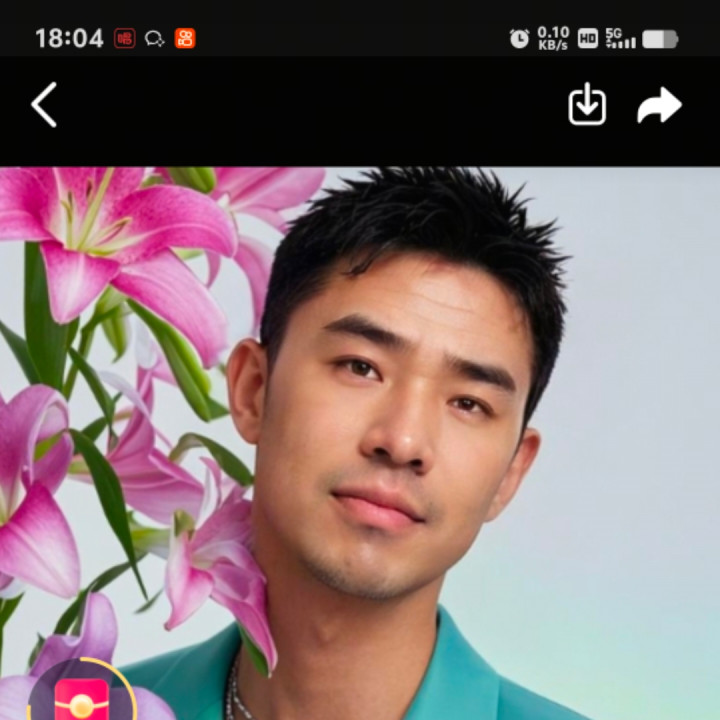Download this photo to the device
The height and width of the screenshot is (720, 720).
(587, 105)
